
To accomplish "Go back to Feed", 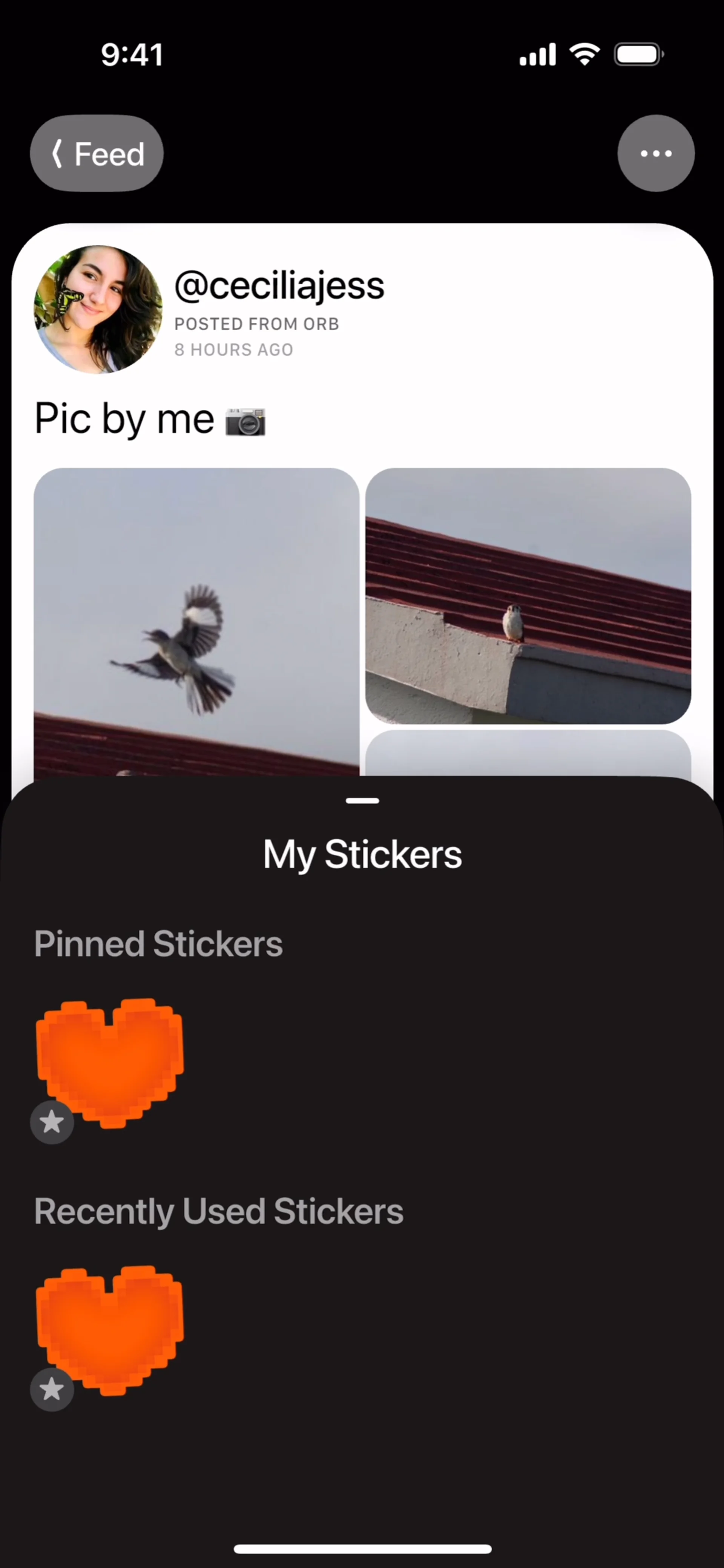I will [97, 153].
